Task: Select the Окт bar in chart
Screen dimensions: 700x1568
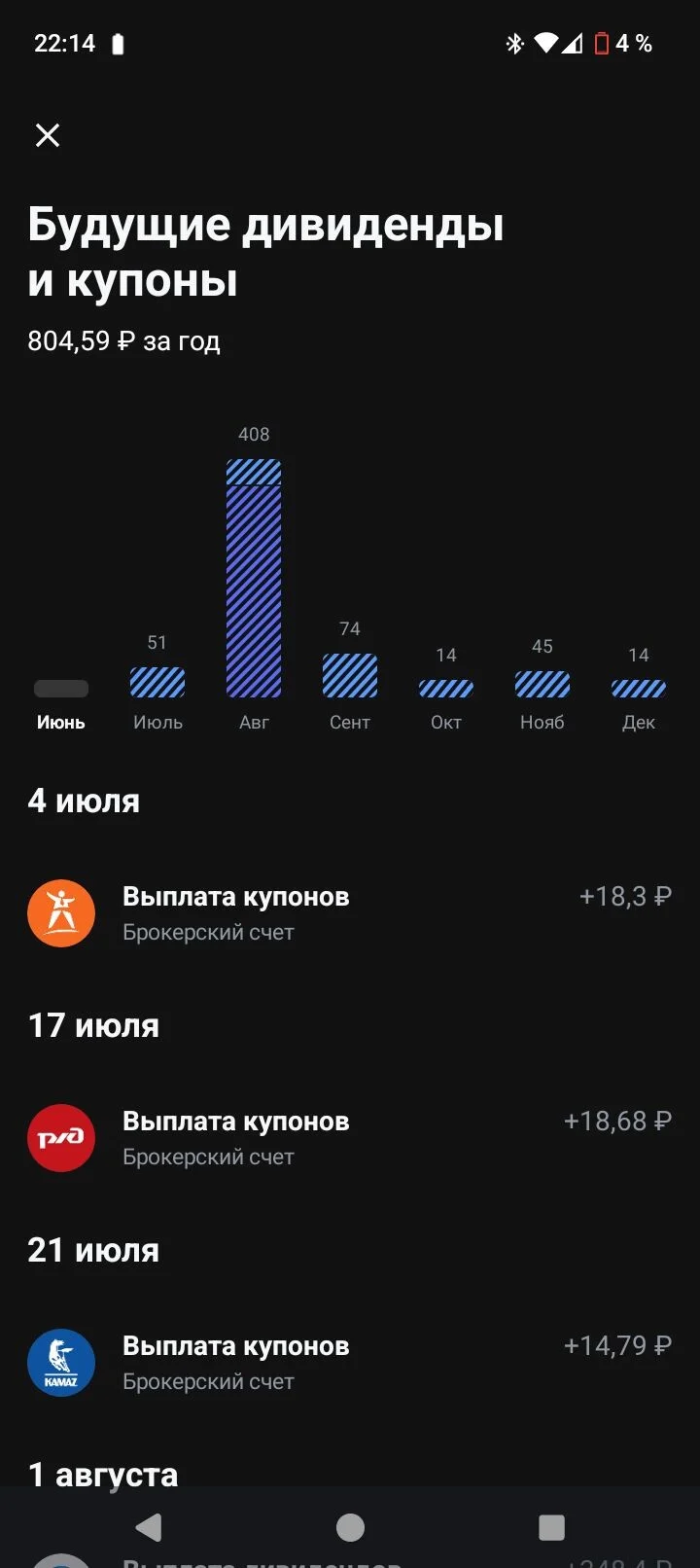Action: click(446, 689)
